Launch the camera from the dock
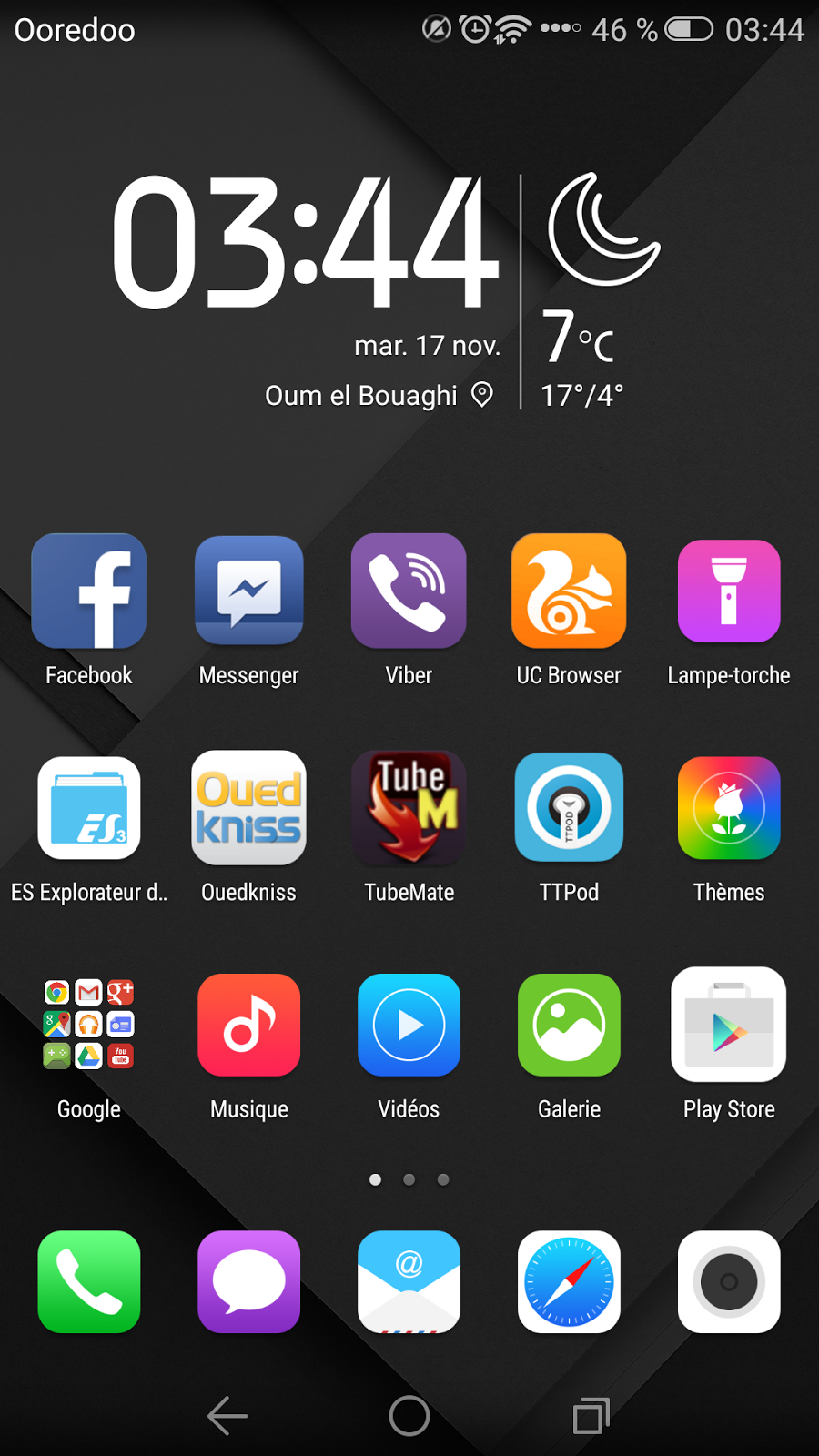The height and width of the screenshot is (1456, 819). (729, 1281)
